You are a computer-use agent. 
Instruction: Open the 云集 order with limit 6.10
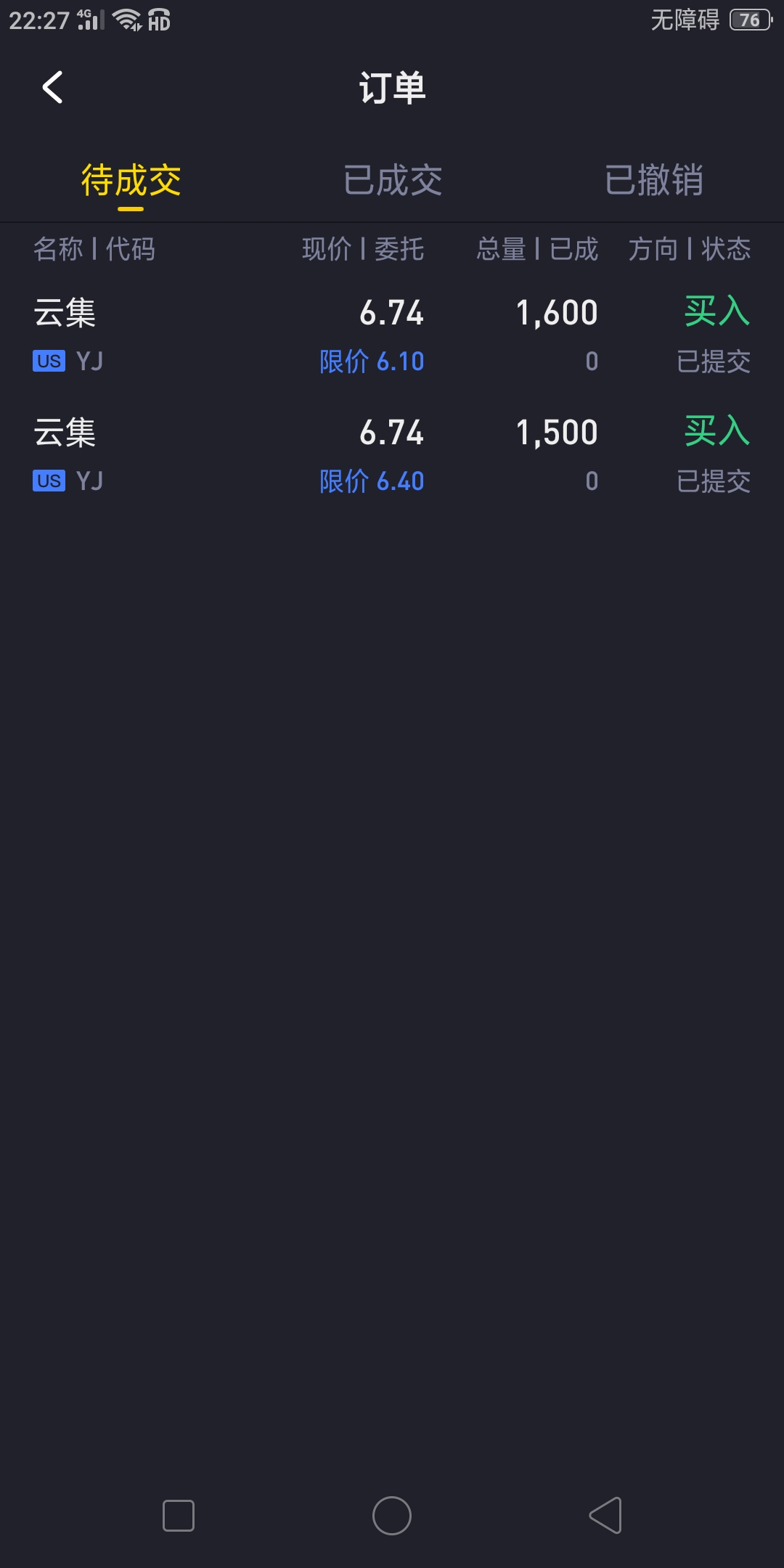392,336
